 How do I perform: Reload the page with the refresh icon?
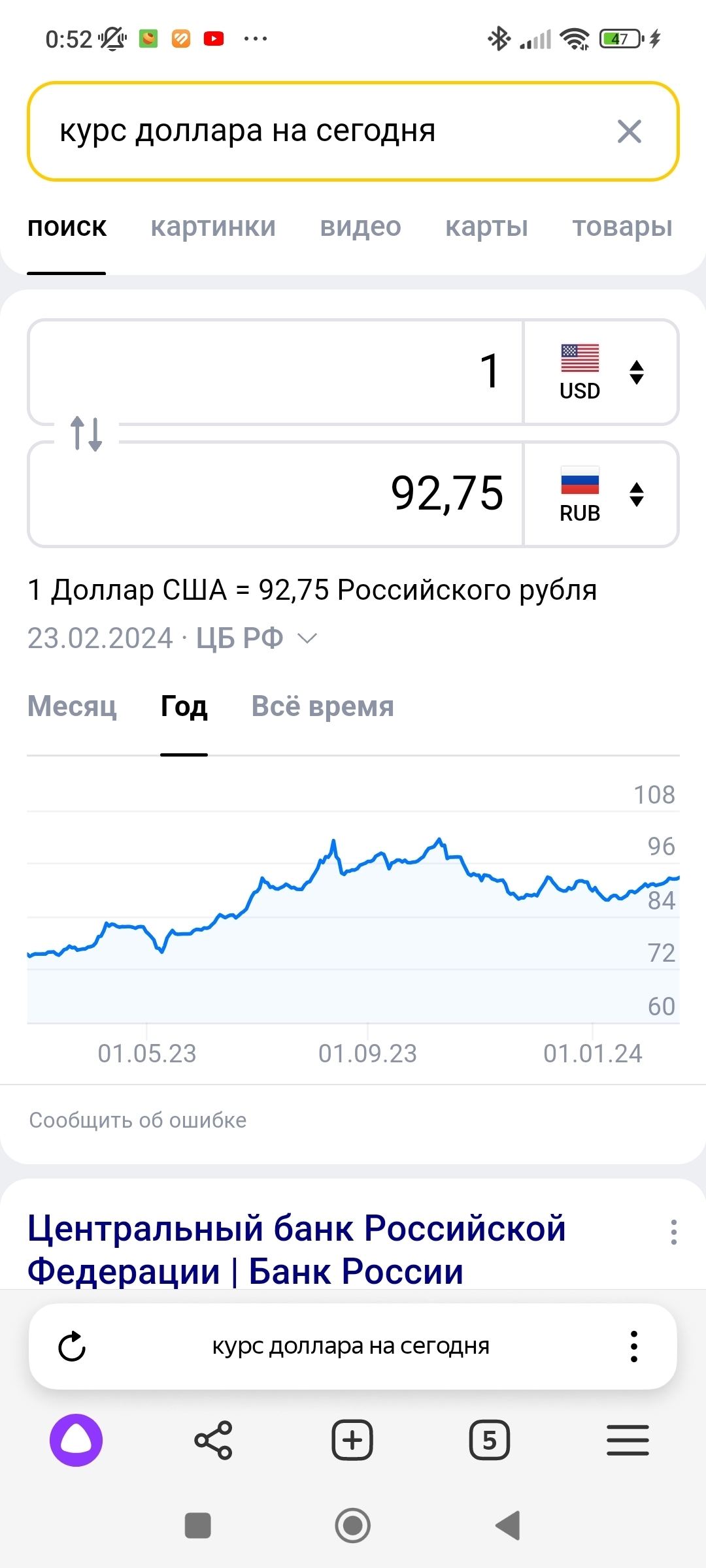point(72,1347)
